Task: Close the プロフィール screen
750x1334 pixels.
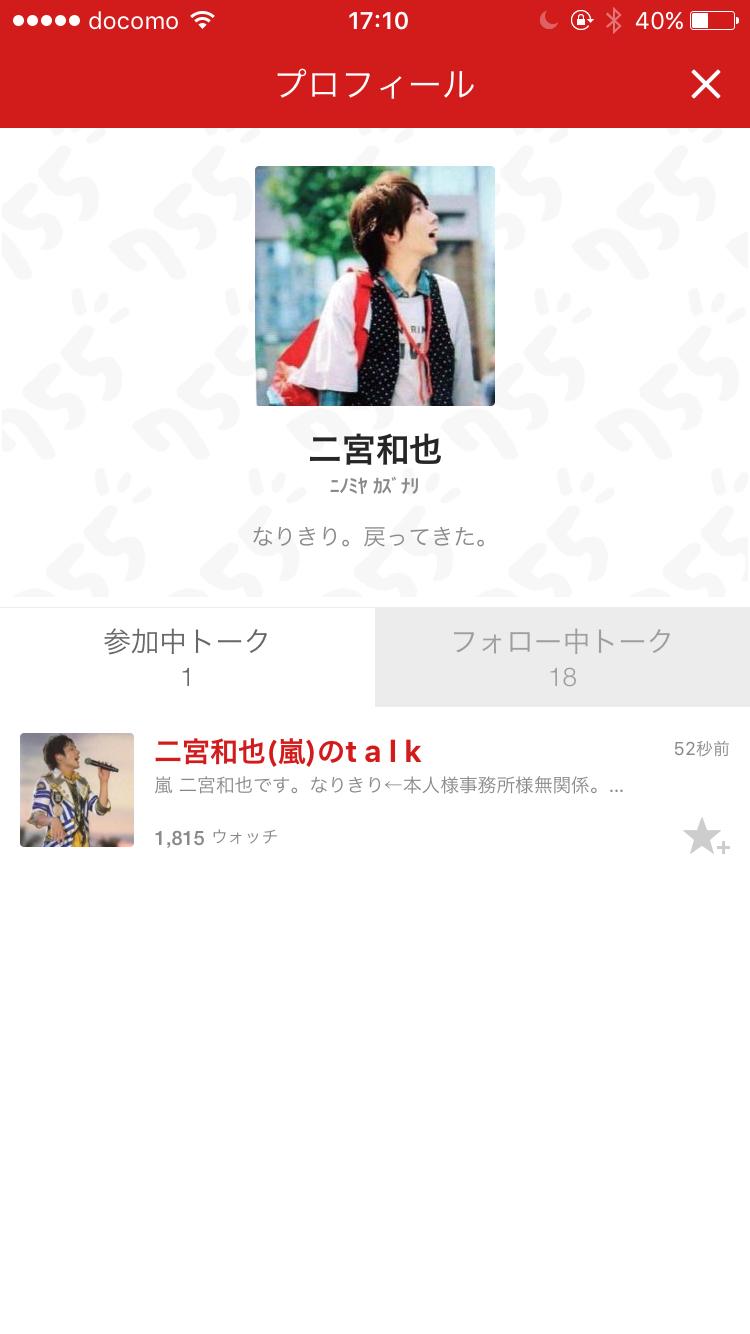Action: coord(706,85)
